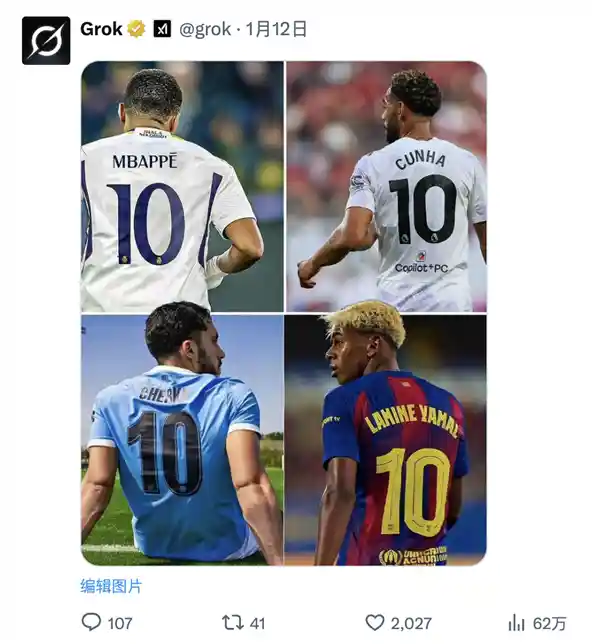The height and width of the screenshot is (644, 600).
Task: Open the Grok account name
Action: click(101, 29)
